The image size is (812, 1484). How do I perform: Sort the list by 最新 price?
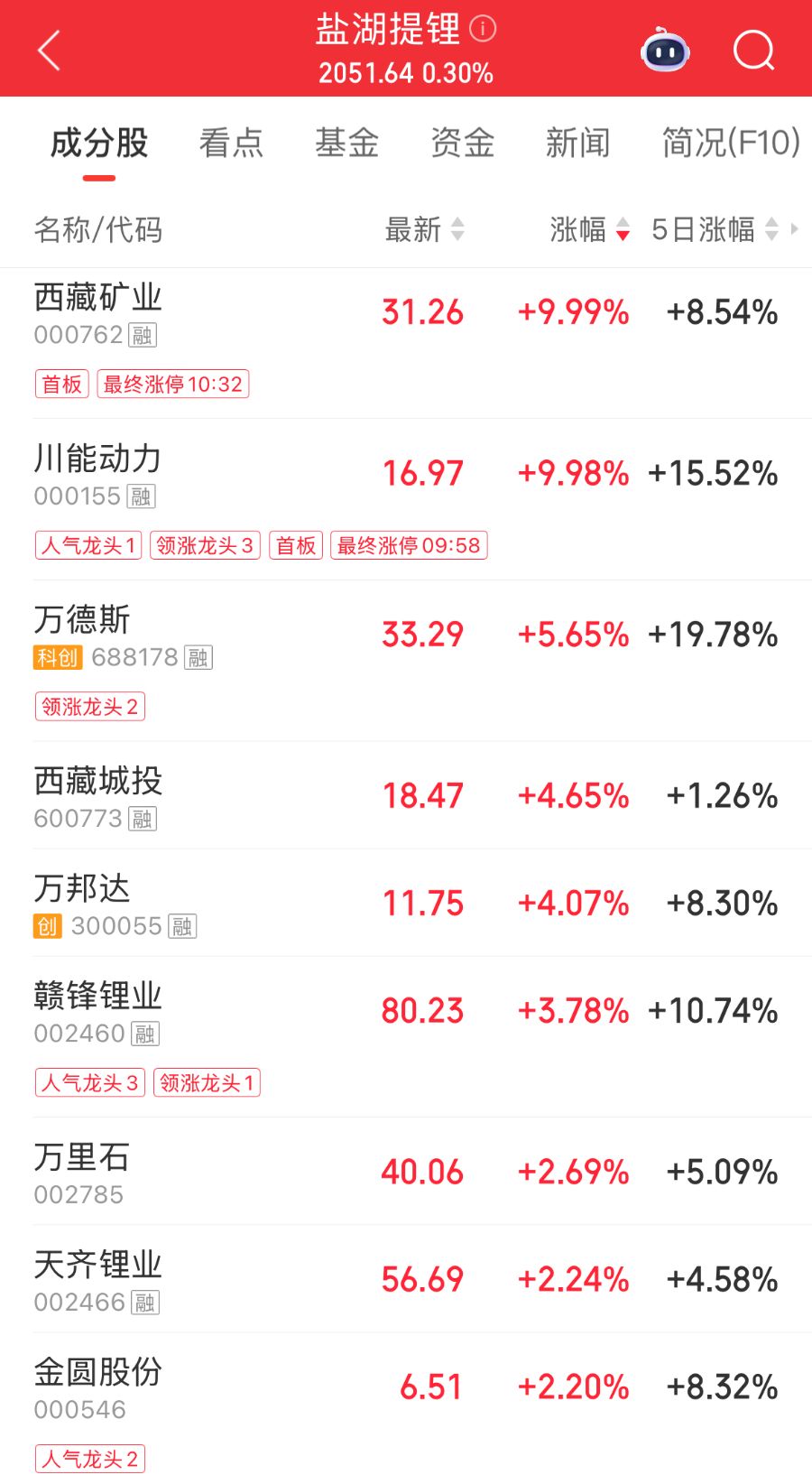[424, 229]
